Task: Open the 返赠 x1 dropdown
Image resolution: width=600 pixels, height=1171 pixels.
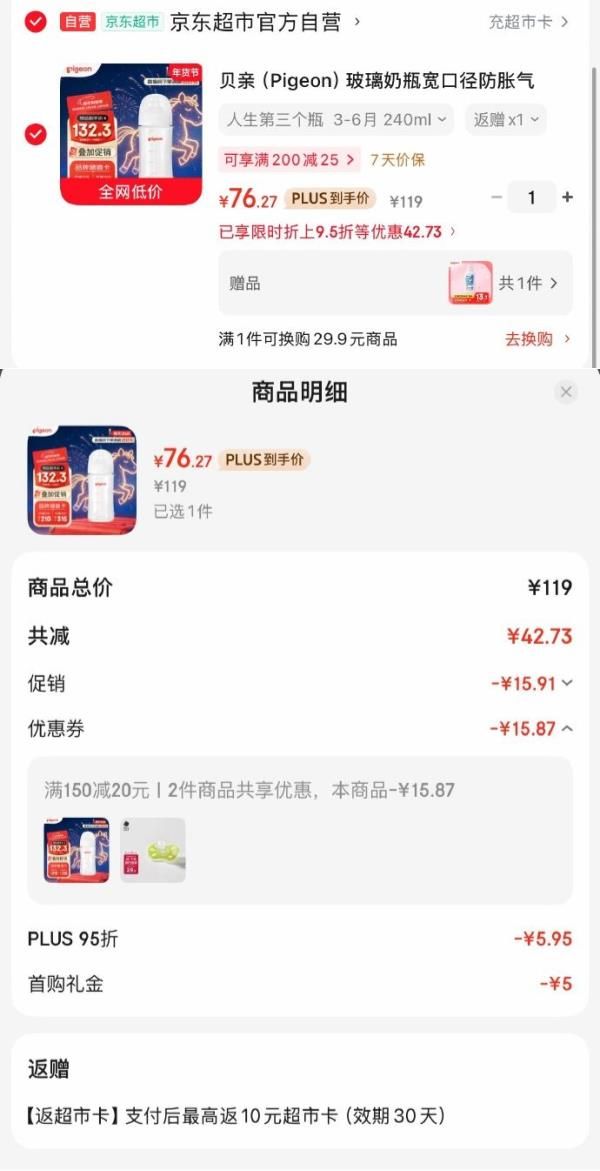Action: [506, 120]
